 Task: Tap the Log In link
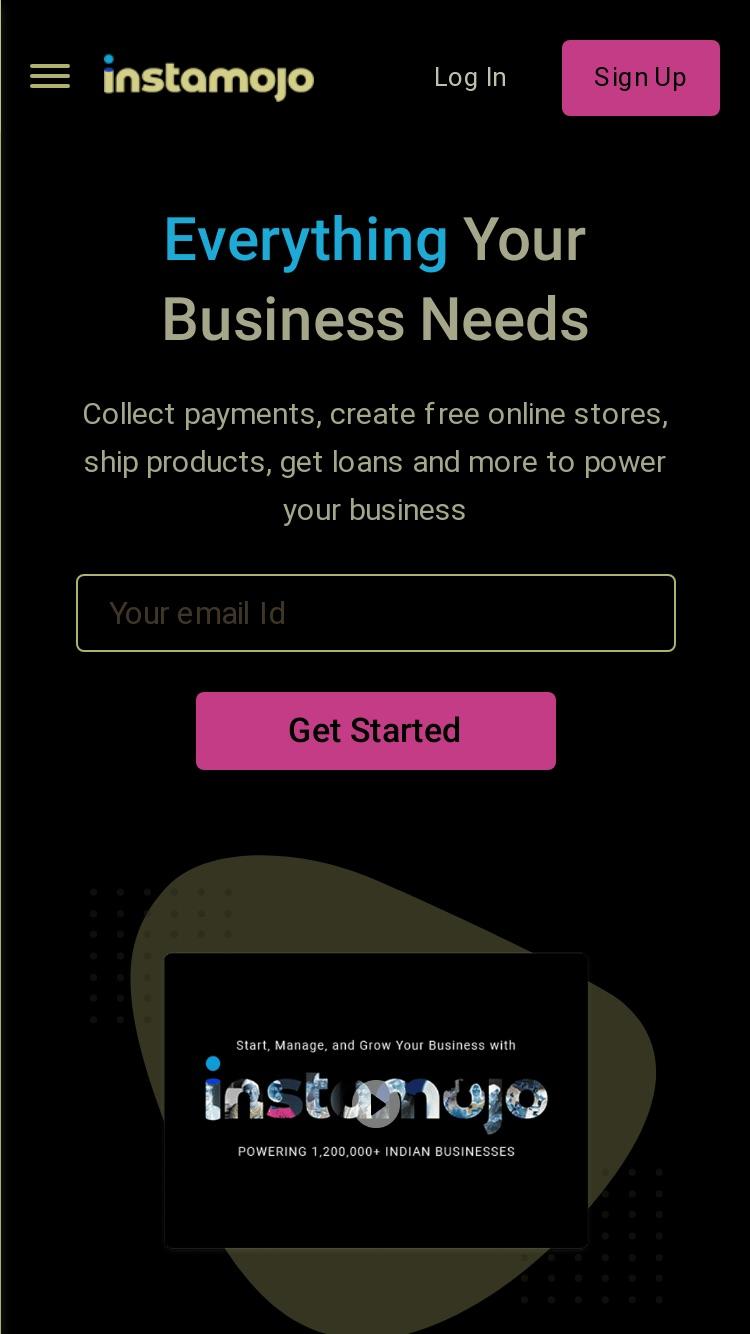click(470, 77)
